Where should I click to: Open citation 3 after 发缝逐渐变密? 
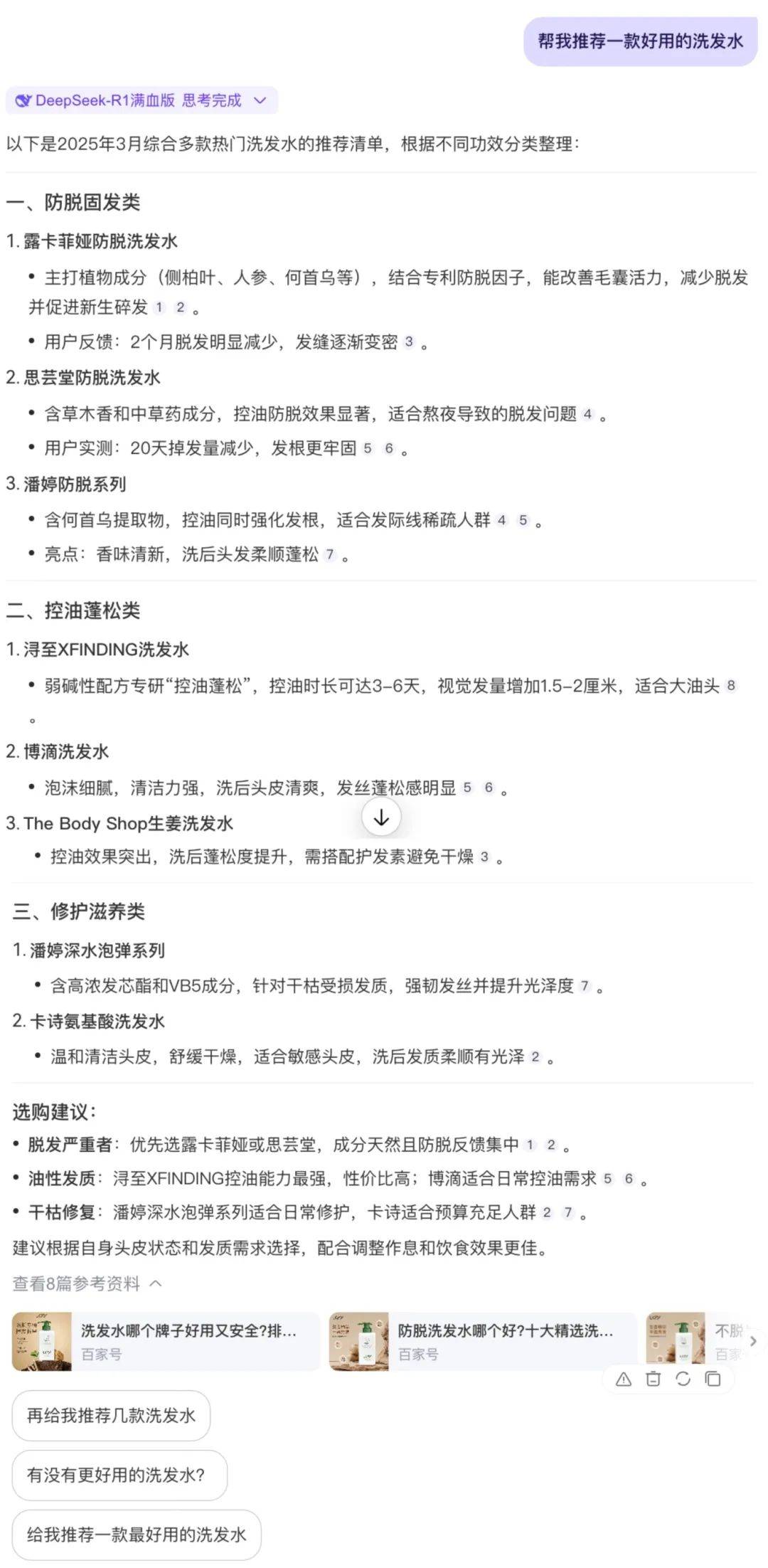click(409, 341)
